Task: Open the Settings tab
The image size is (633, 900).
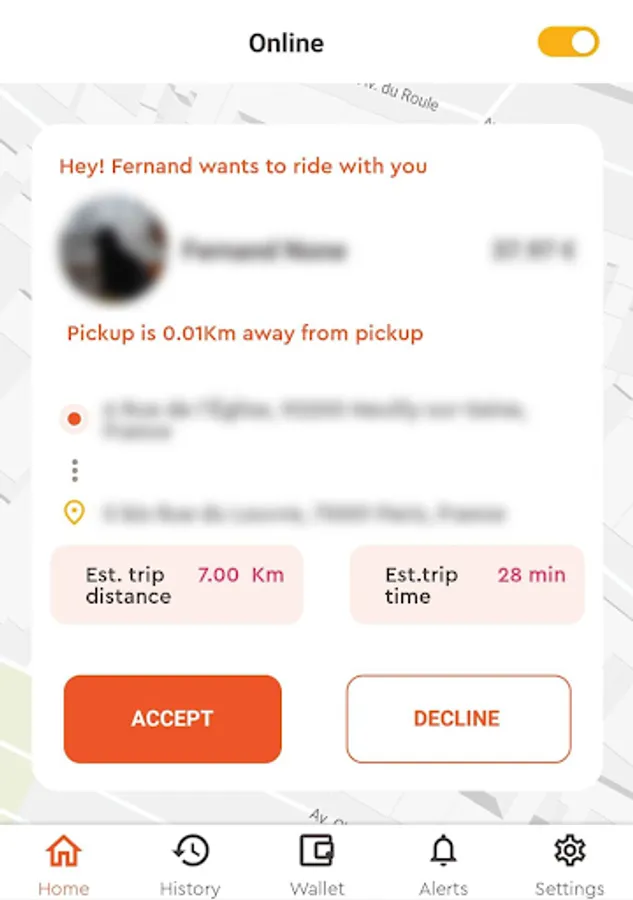Action: (569, 864)
